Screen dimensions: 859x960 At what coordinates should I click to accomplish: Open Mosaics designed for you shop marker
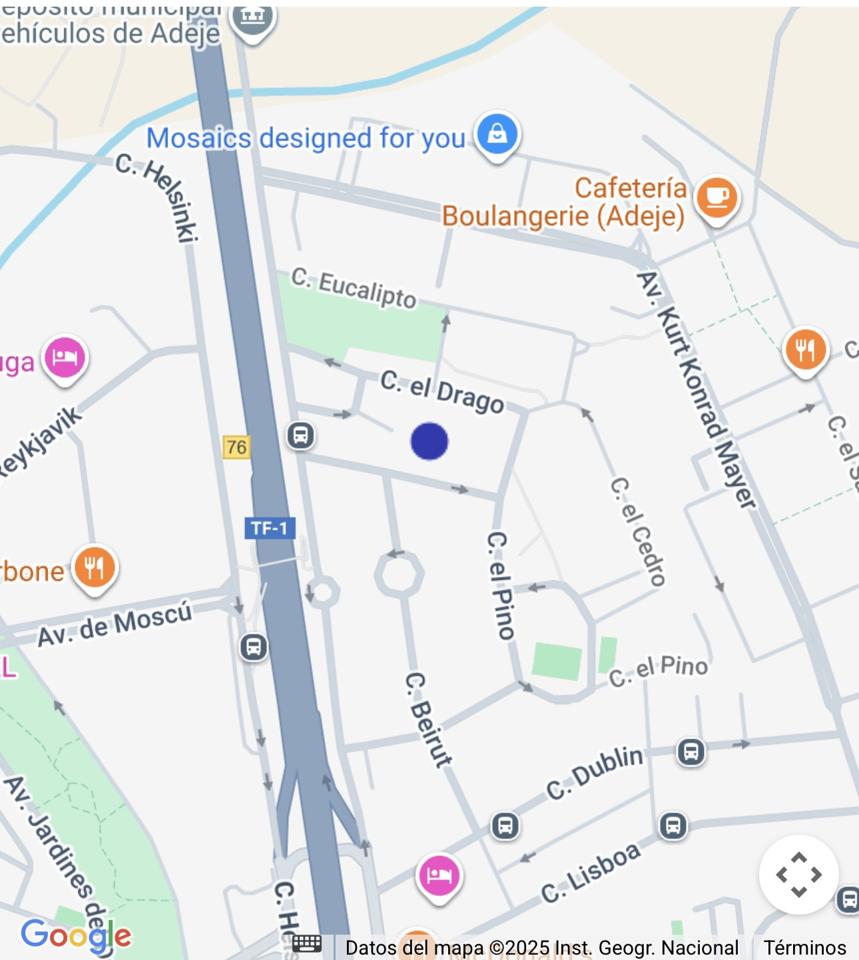click(497, 134)
